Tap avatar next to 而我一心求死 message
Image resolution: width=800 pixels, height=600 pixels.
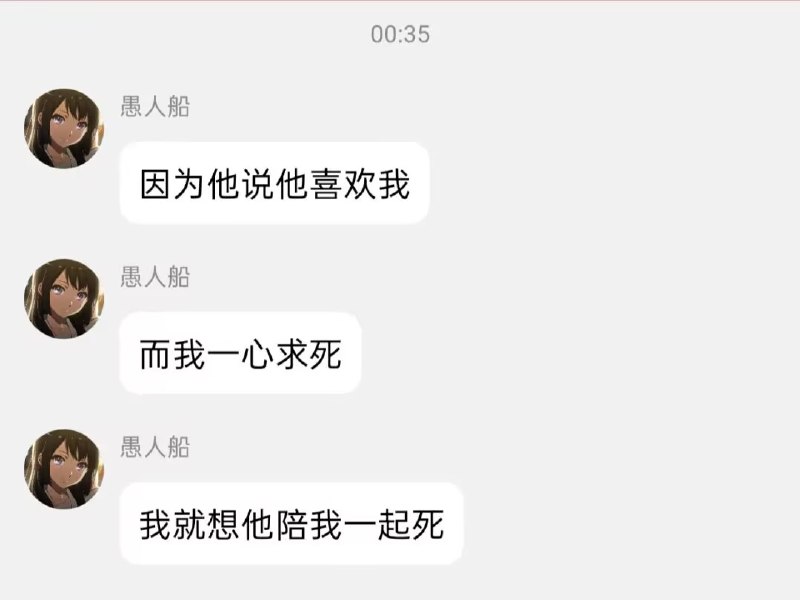tap(64, 298)
